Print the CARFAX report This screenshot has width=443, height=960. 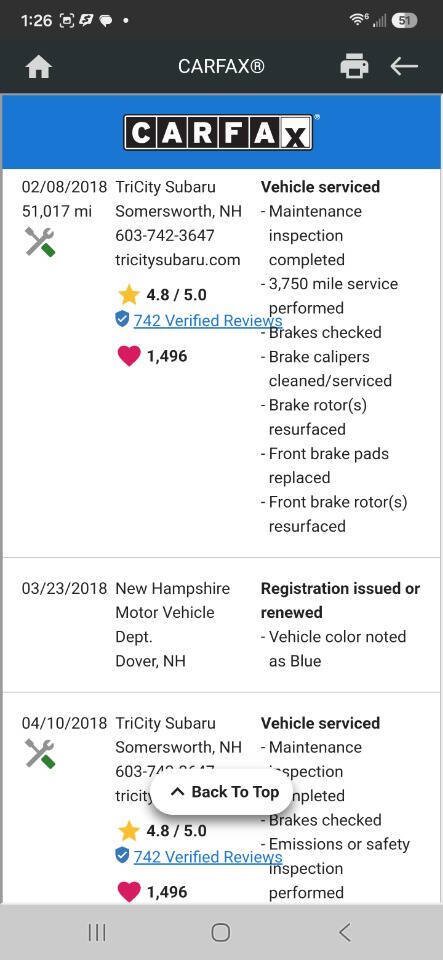point(354,66)
